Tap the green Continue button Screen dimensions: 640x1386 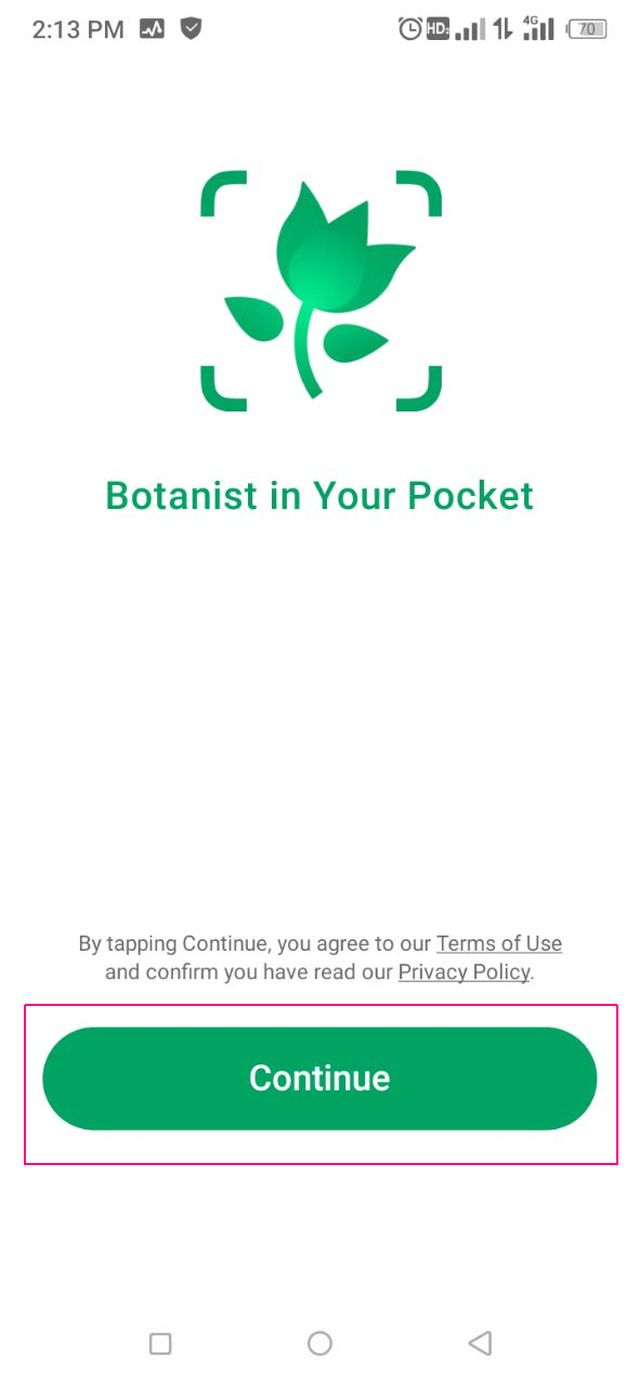pyautogui.click(x=319, y=1078)
